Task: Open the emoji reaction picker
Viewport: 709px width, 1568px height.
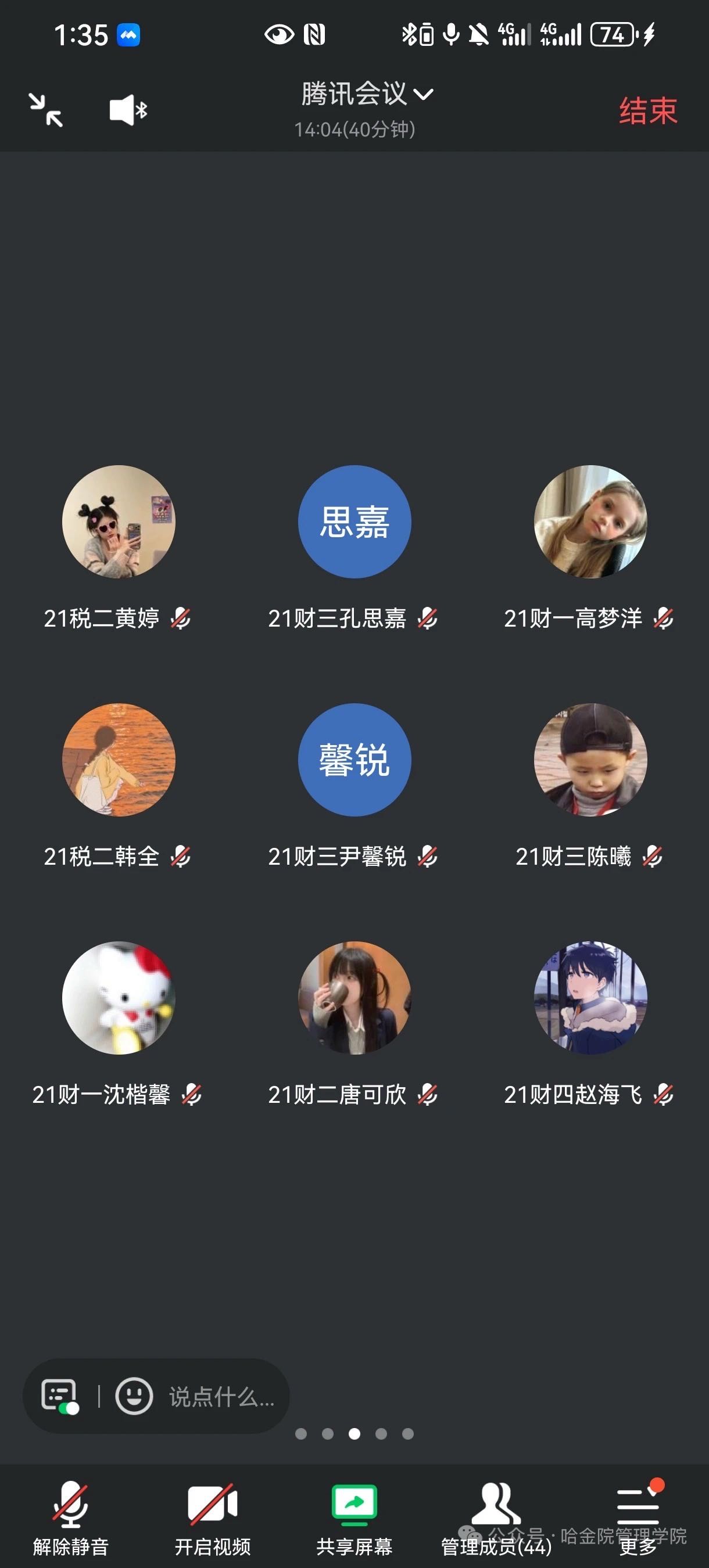Action: click(134, 1396)
